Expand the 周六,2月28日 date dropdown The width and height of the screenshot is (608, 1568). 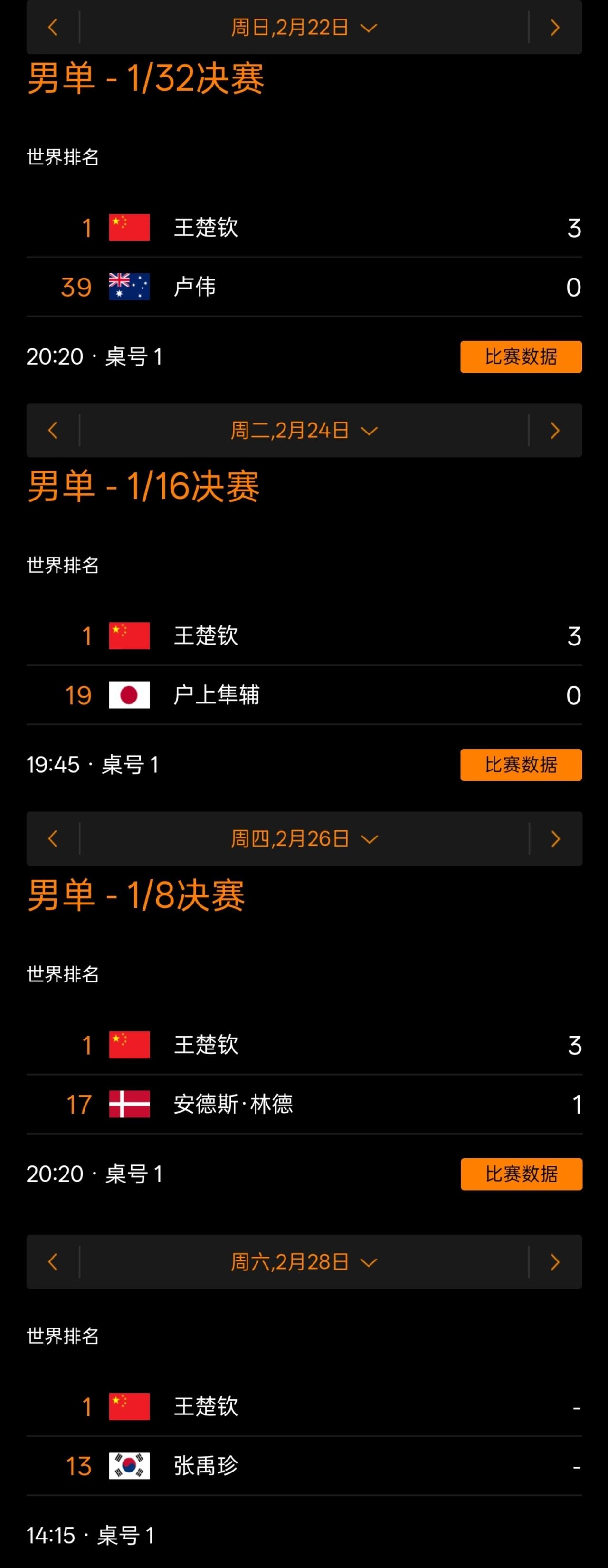click(304, 1262)
